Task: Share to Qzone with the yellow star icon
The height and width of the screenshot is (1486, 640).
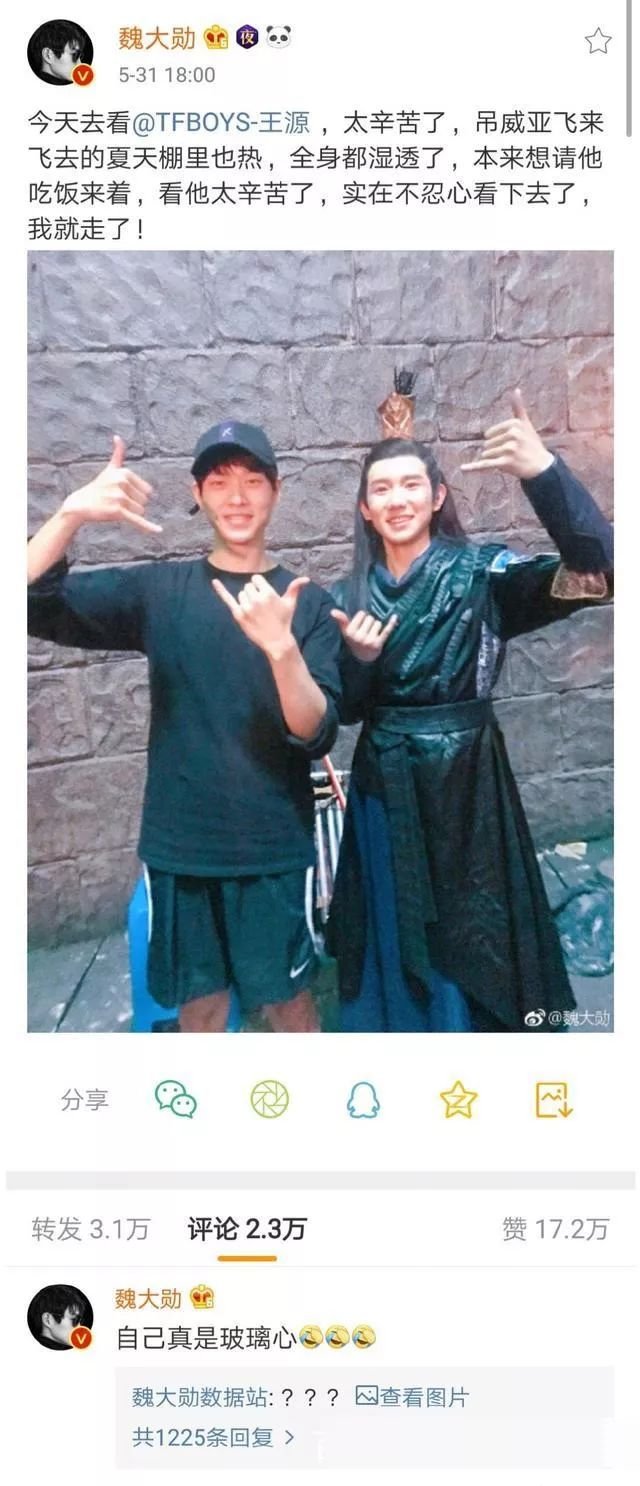Action: [x=458, y=1099]
